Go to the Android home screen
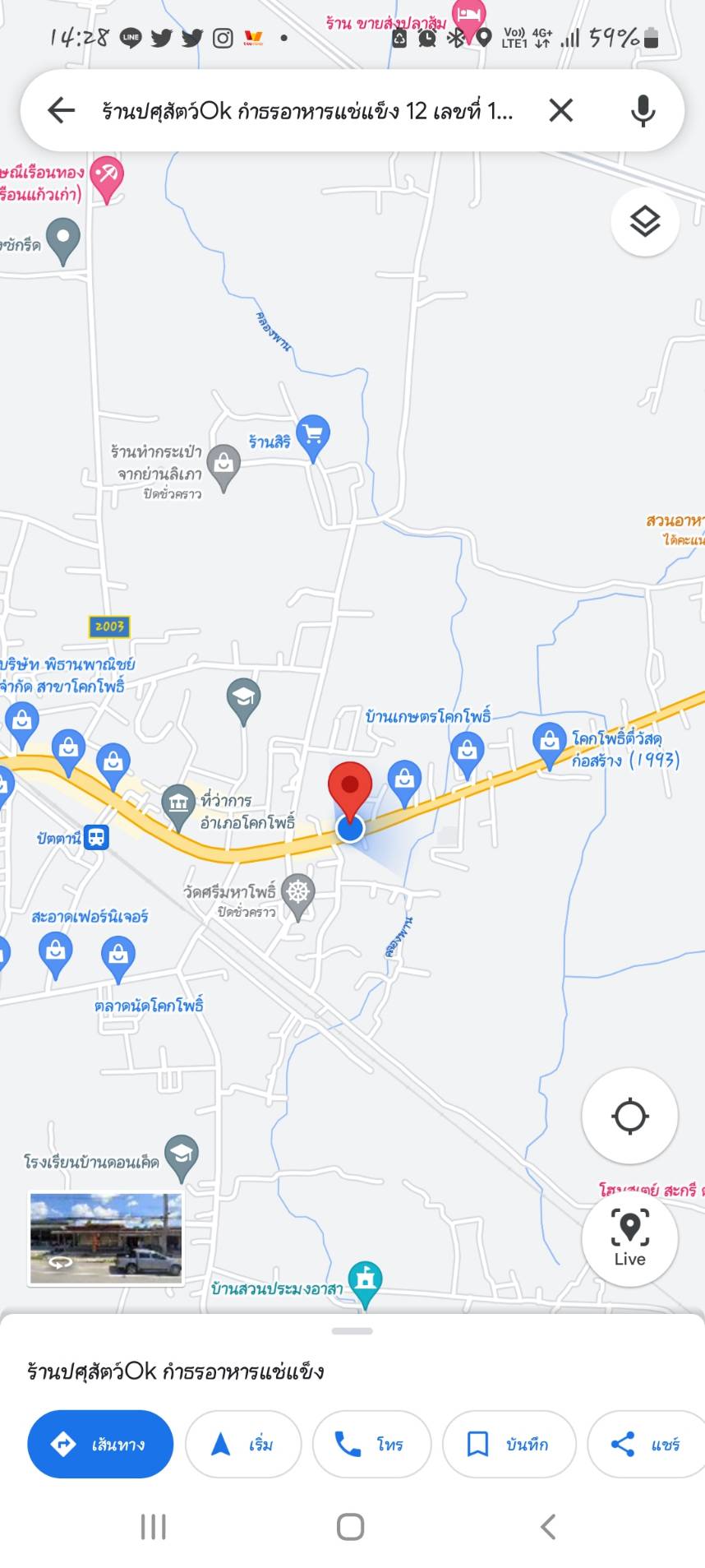The image size is (705, 1568). click(351, 1527)
